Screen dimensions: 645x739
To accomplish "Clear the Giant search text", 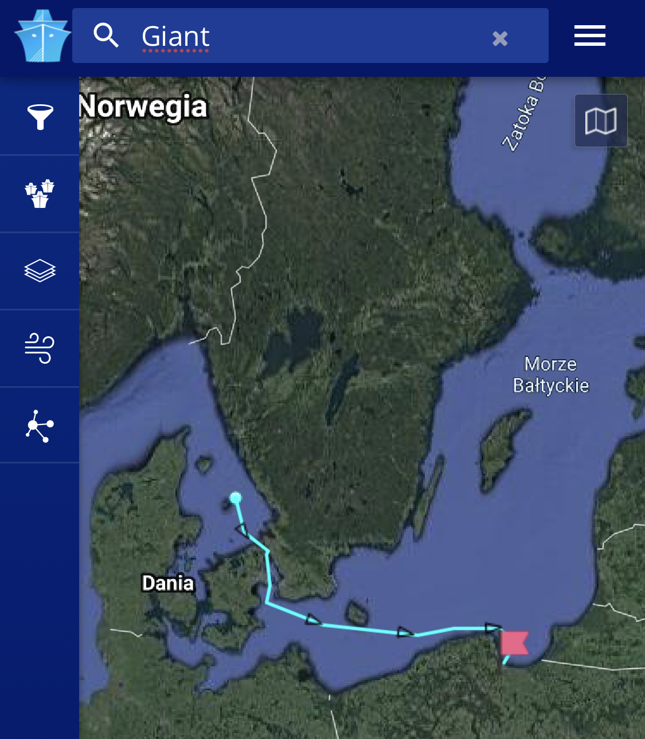I will point(500,38).
